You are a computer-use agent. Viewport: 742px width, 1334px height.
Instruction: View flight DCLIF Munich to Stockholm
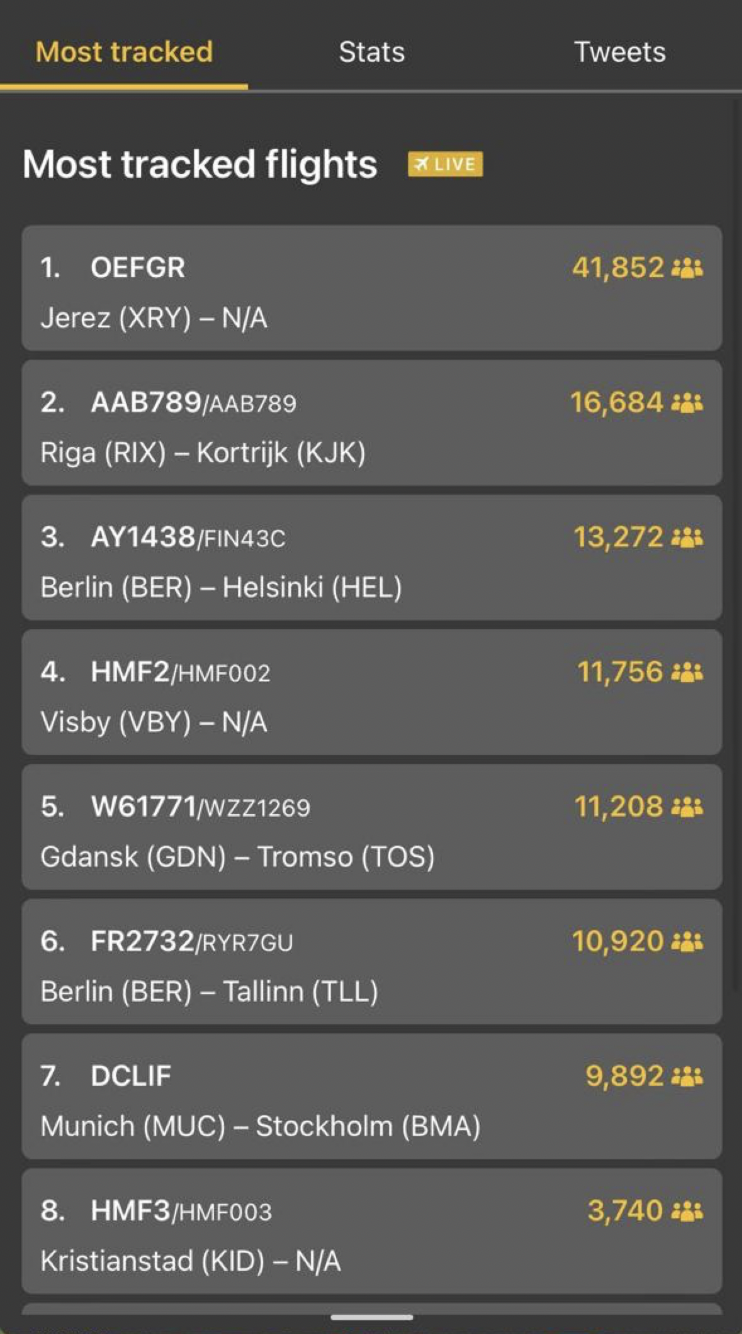point(371,1096)
